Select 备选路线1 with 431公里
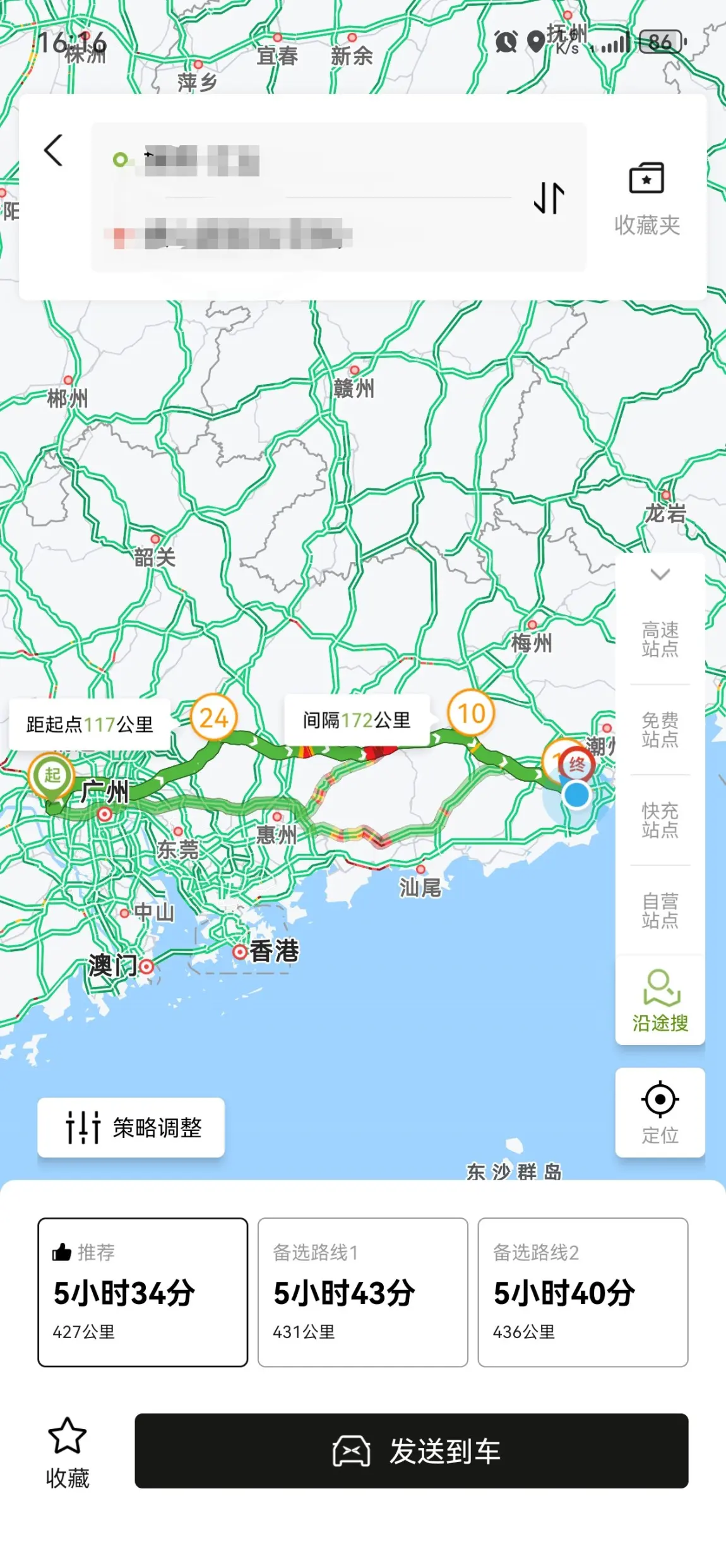726x1568 pixels. pyautogui.click(x=362, y=1292)
